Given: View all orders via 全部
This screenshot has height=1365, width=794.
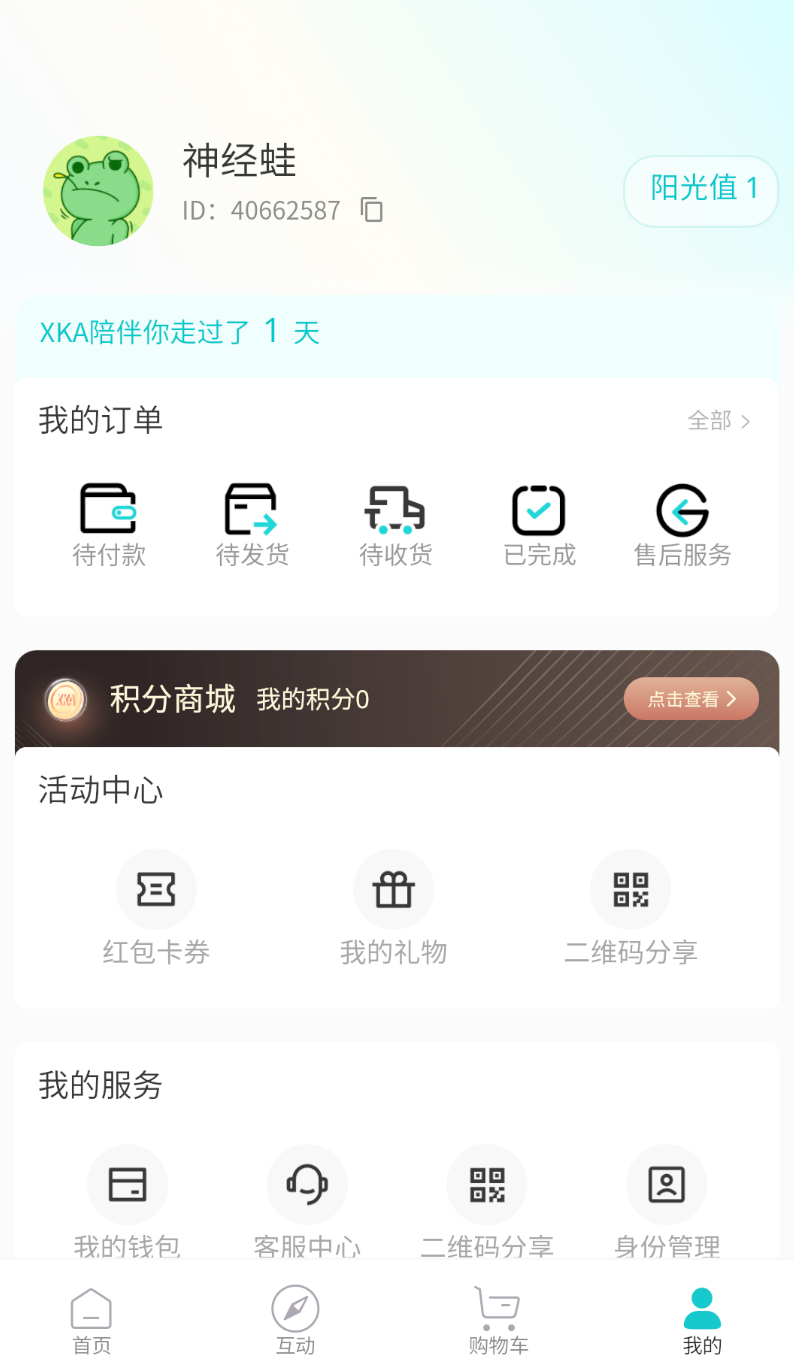Looking at the screenshot, I should point(719,421).
